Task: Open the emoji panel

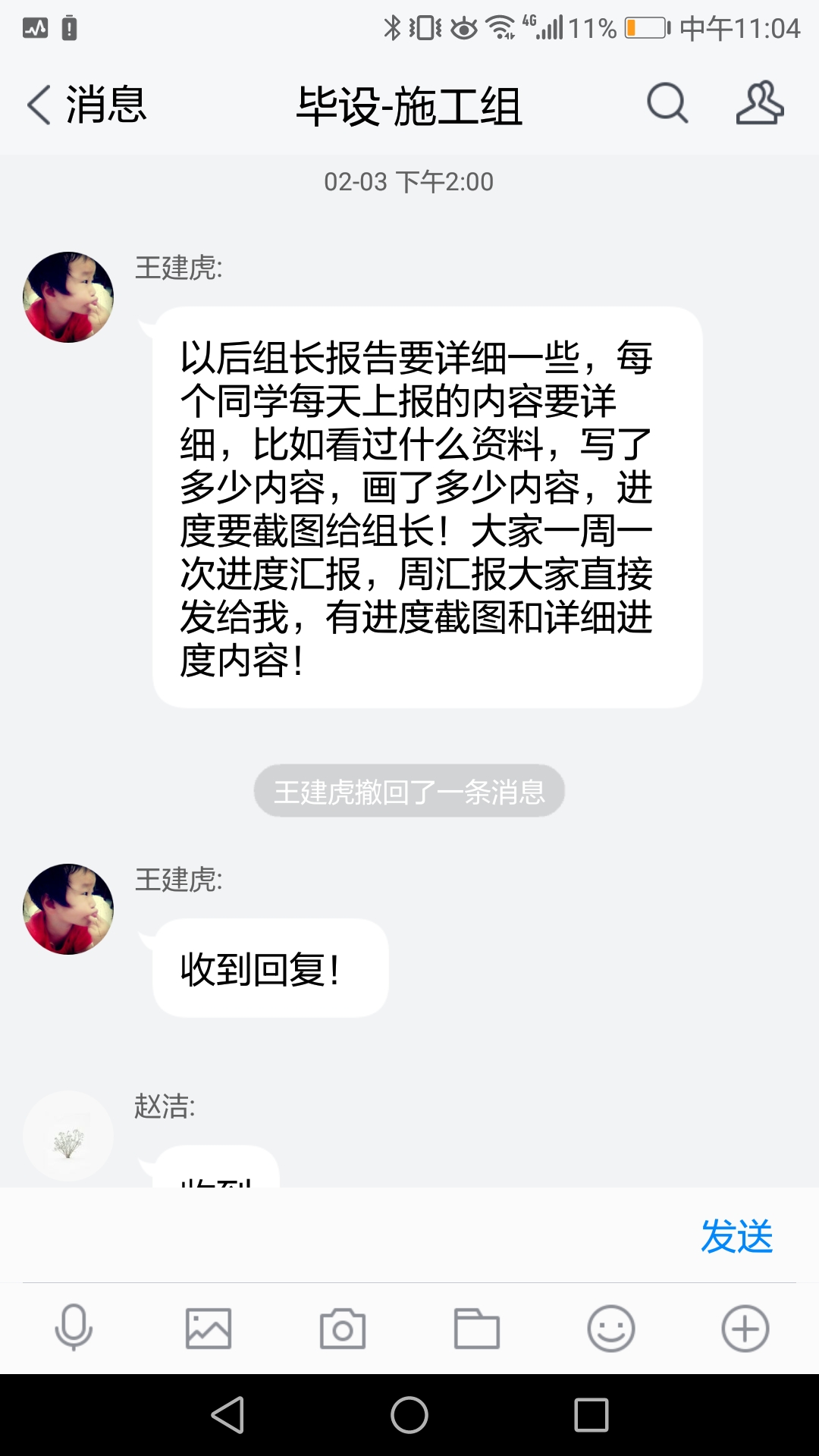Action: tap(610, 1329)
